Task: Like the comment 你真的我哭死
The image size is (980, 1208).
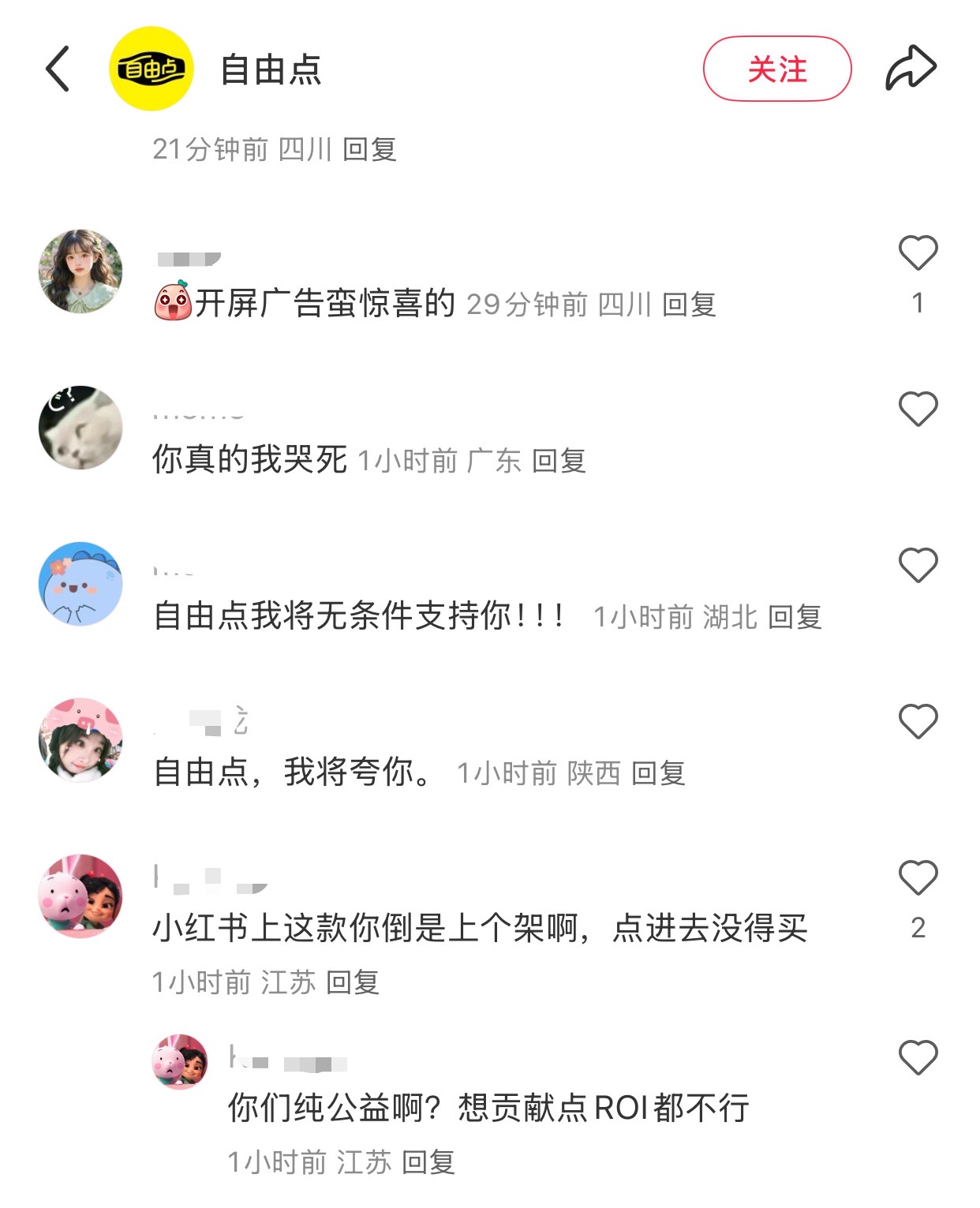Action: [x=918, y=410]
